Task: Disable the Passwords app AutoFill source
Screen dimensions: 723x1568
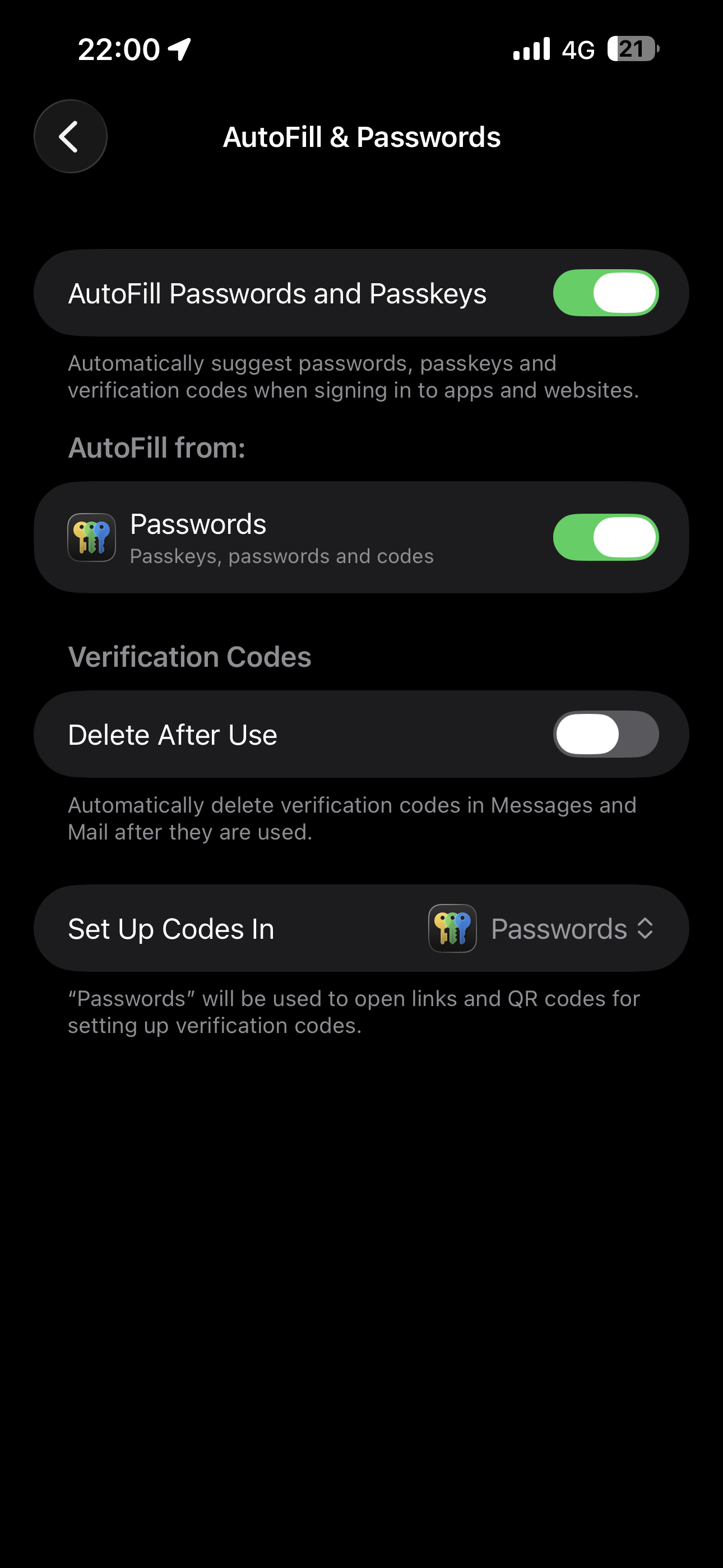Action: [x=605, y=537]
